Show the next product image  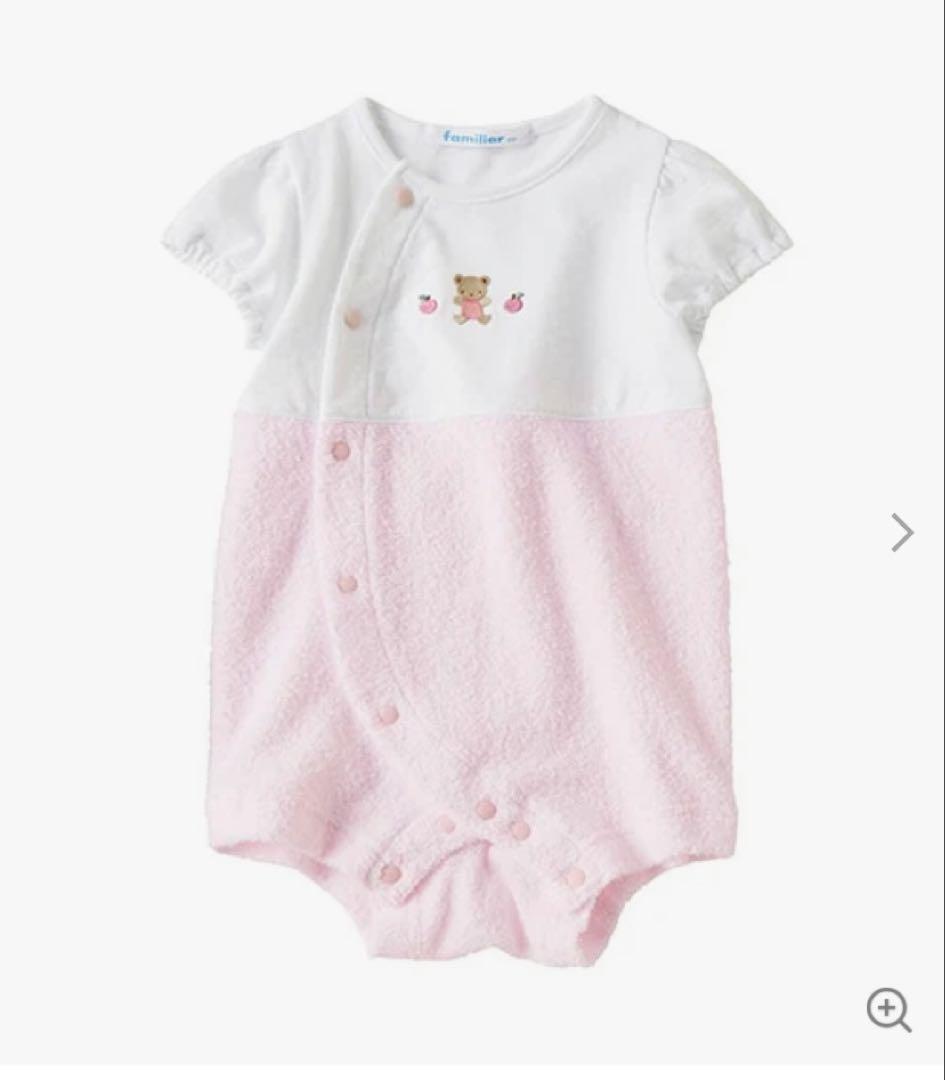[902, 532]
